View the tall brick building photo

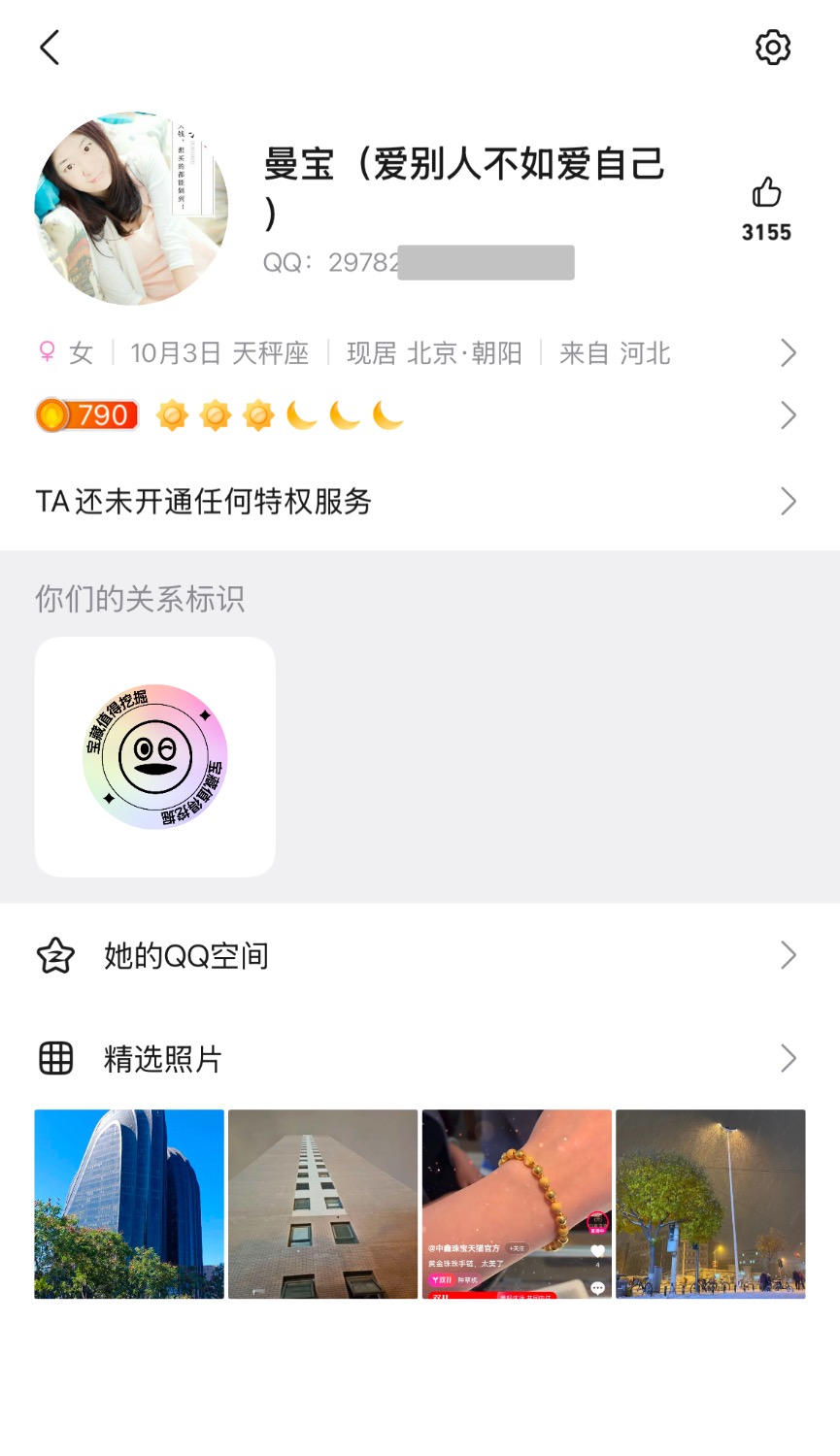[322, 1204]
